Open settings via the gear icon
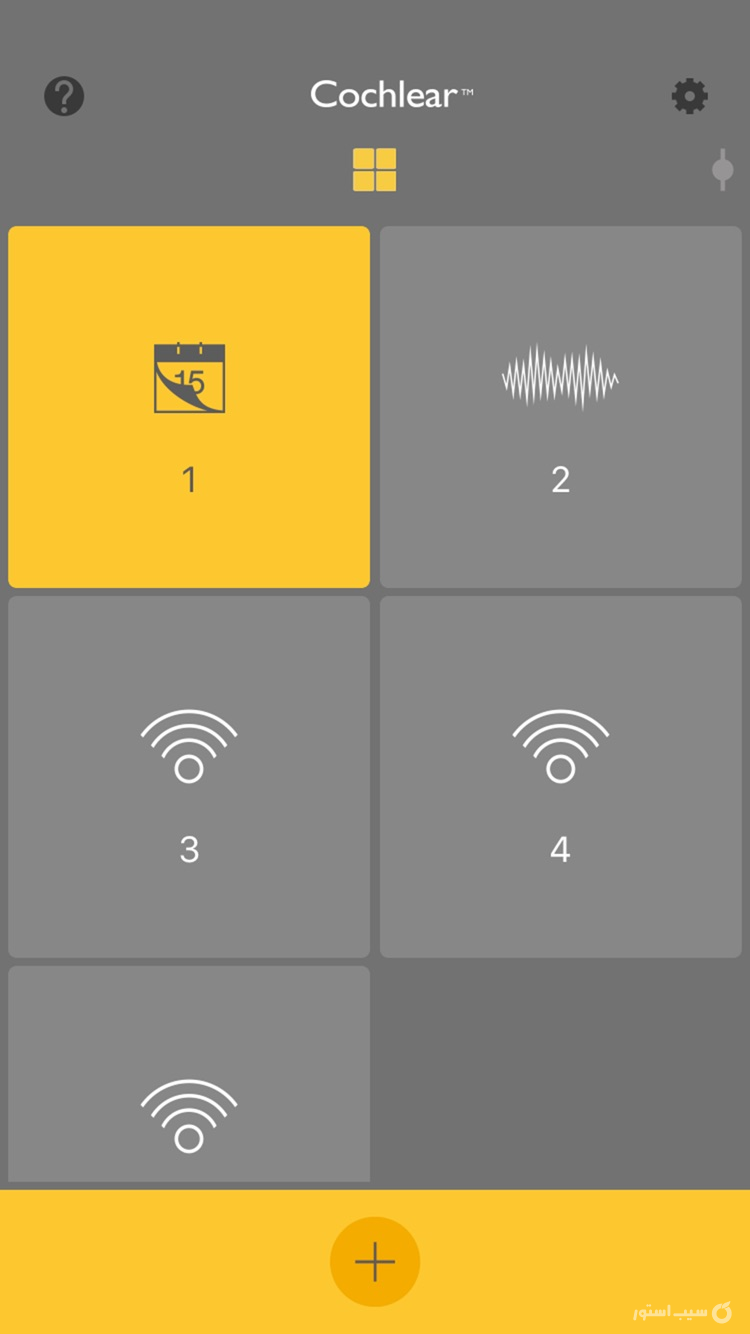Image resolution: width=750 pixels, height=1334 pixels. coord(689,96)
